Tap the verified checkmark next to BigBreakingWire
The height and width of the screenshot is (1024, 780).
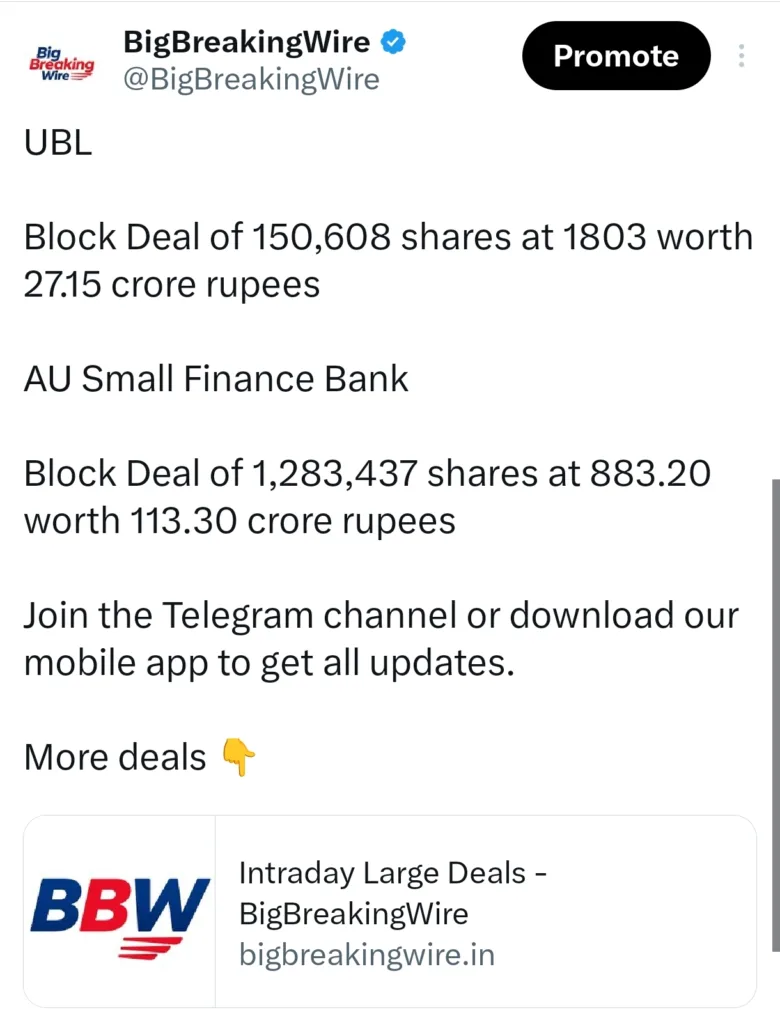pos(393,42)
